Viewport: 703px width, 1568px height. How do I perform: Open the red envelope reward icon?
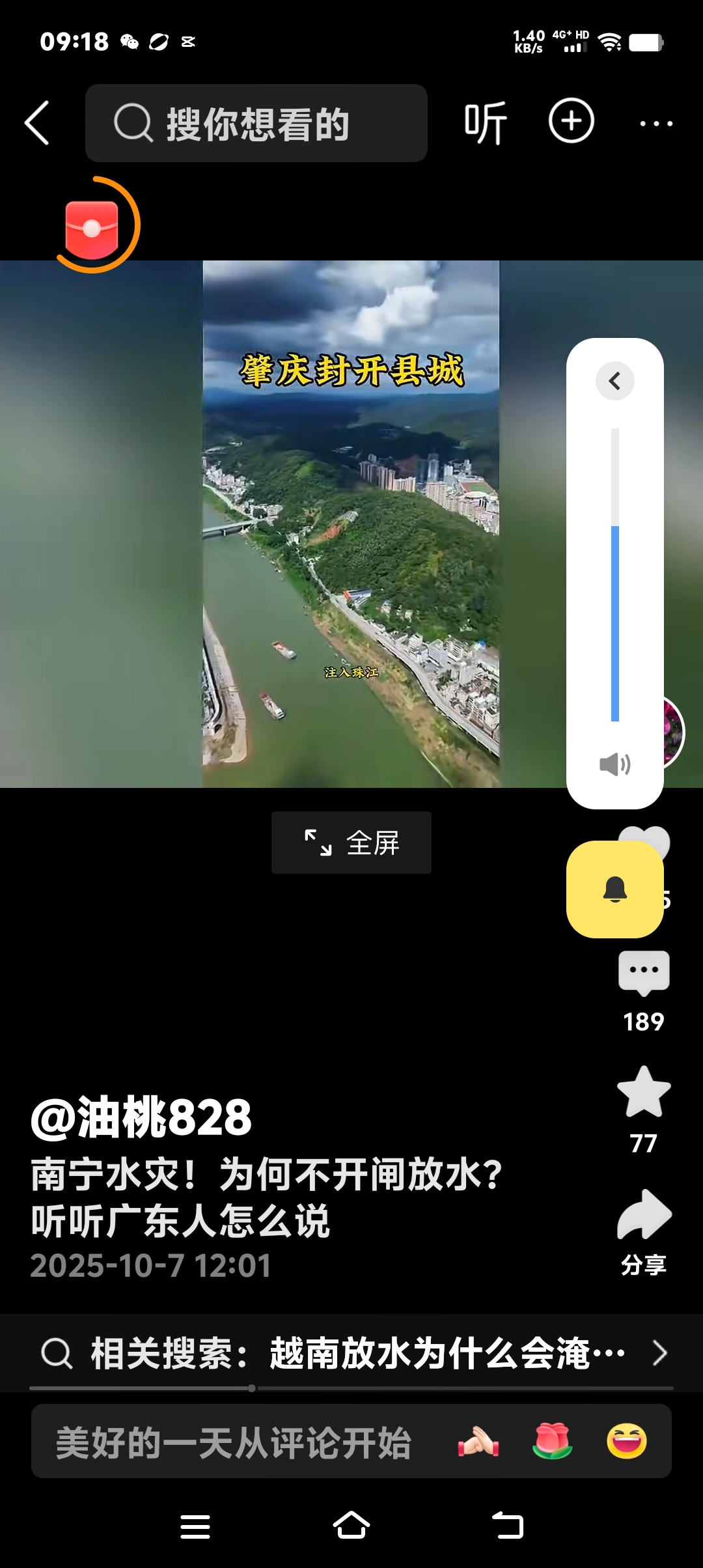click(x=92, y=228)
